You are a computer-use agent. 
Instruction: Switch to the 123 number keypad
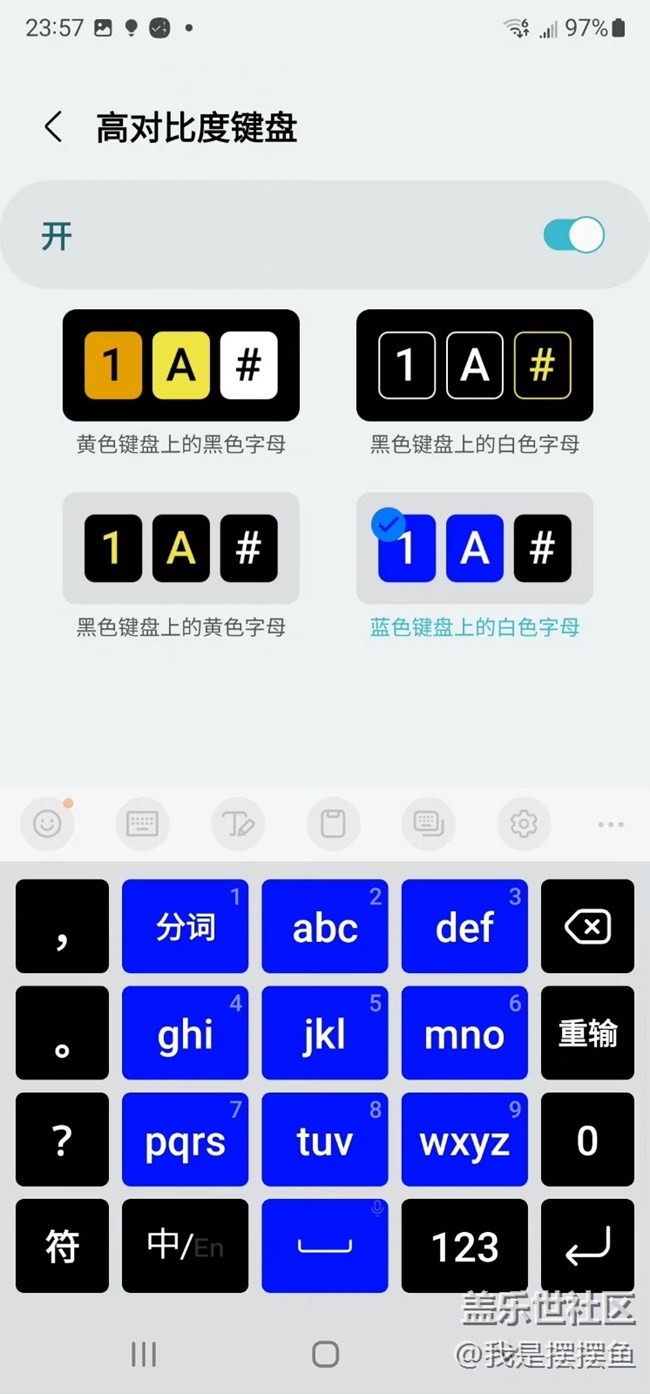[465, 1246]
